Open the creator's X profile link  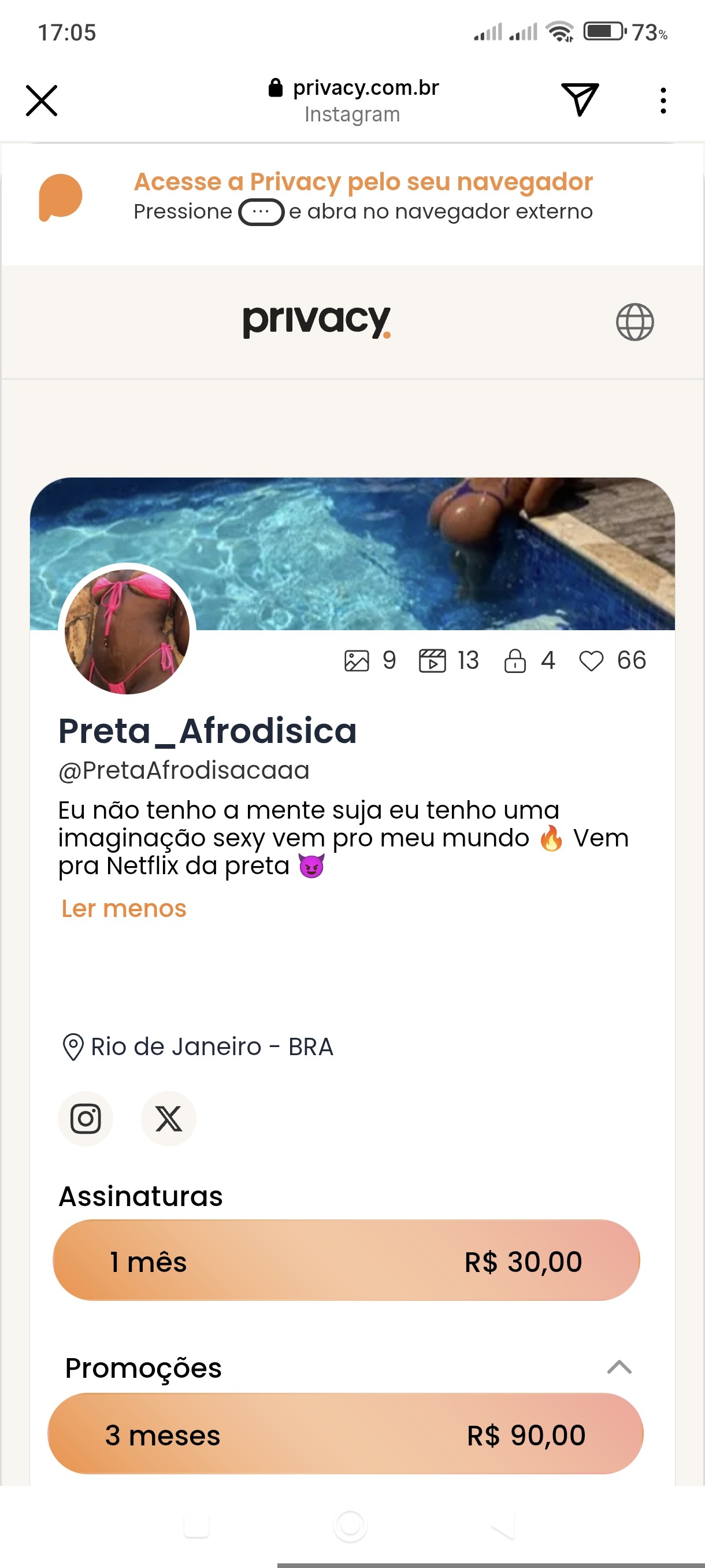coord(169,1118)
